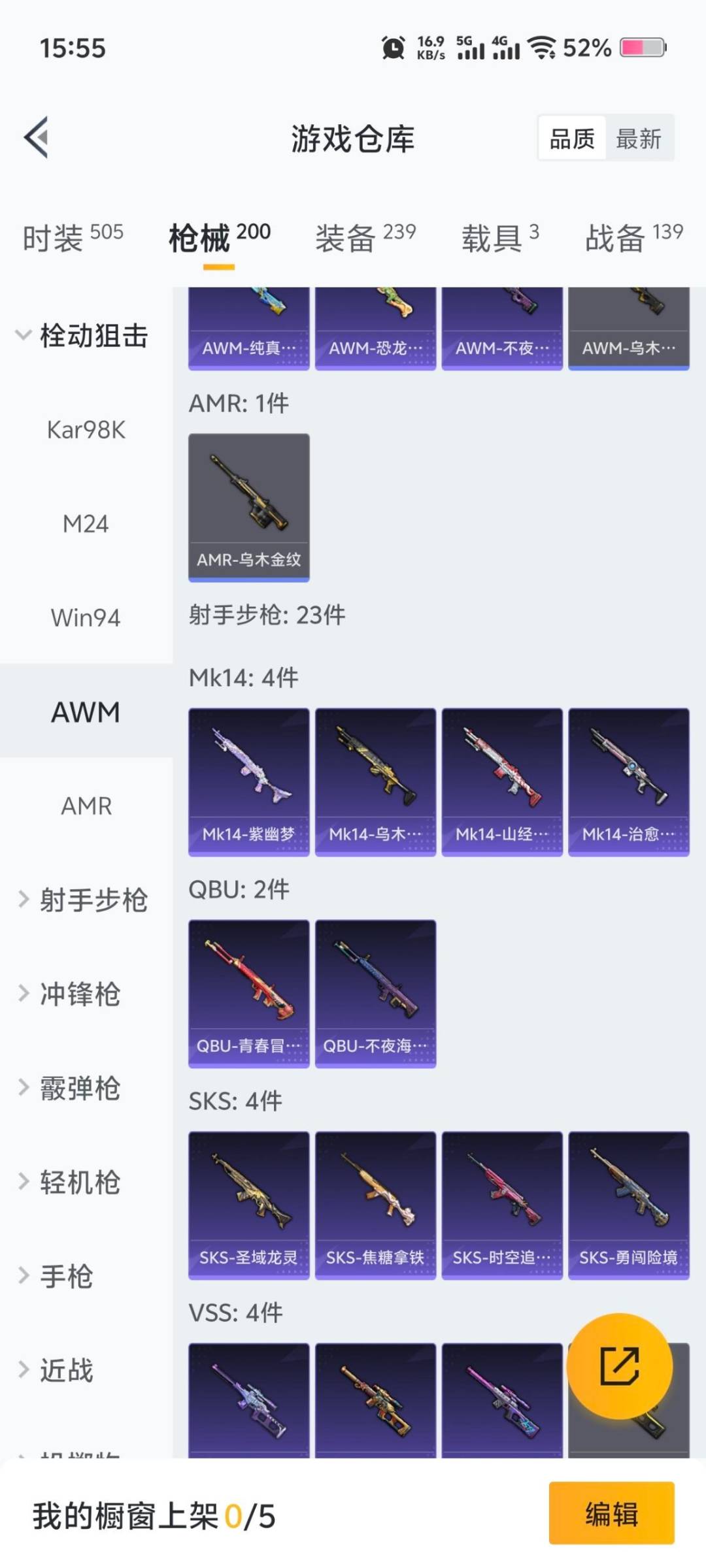
Task: Select the Mk14-紫幽梦 skin thumbnail
Action: click(248, 777)
